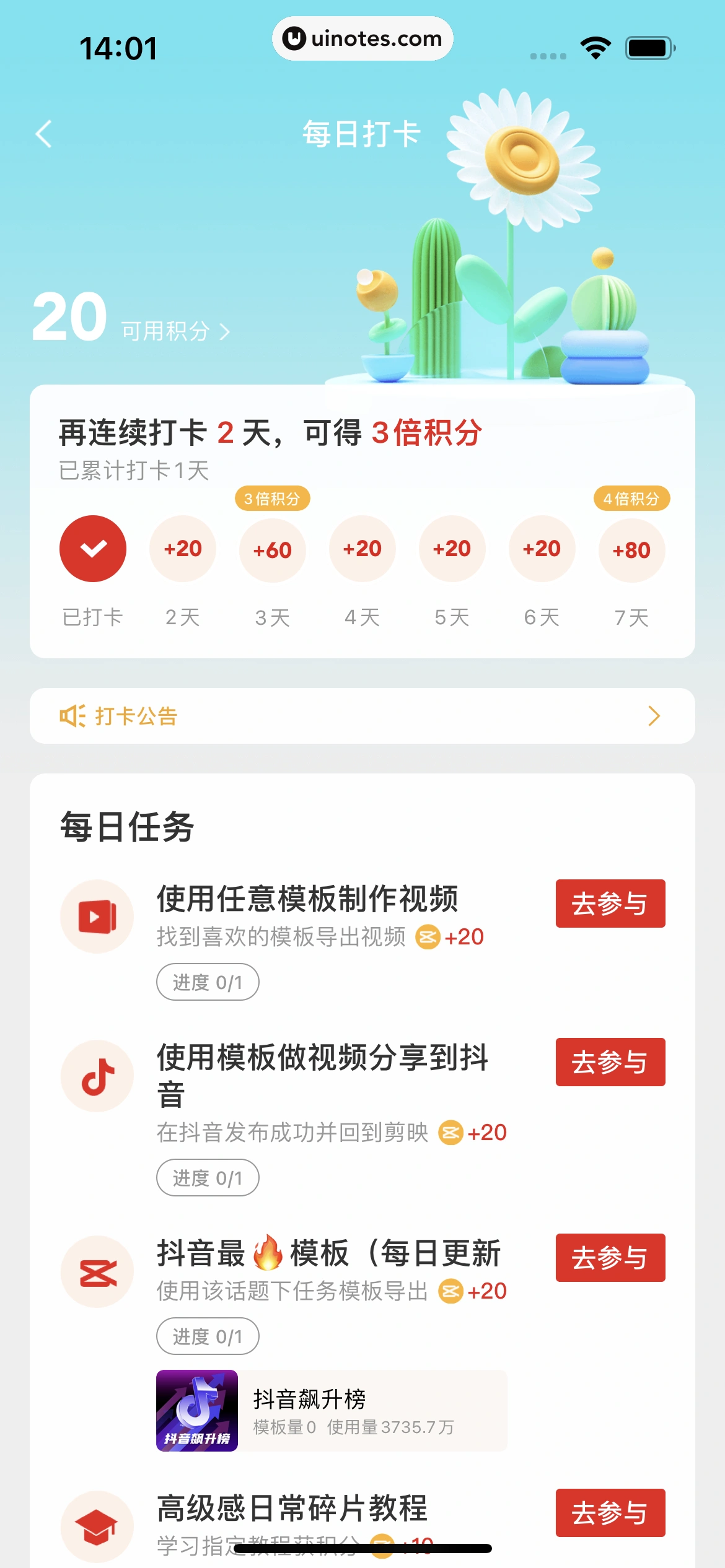Viewport: 725px width, 1568px height.
Task: Switch to the 每日打卡 page title
Action: pos(362,133)
